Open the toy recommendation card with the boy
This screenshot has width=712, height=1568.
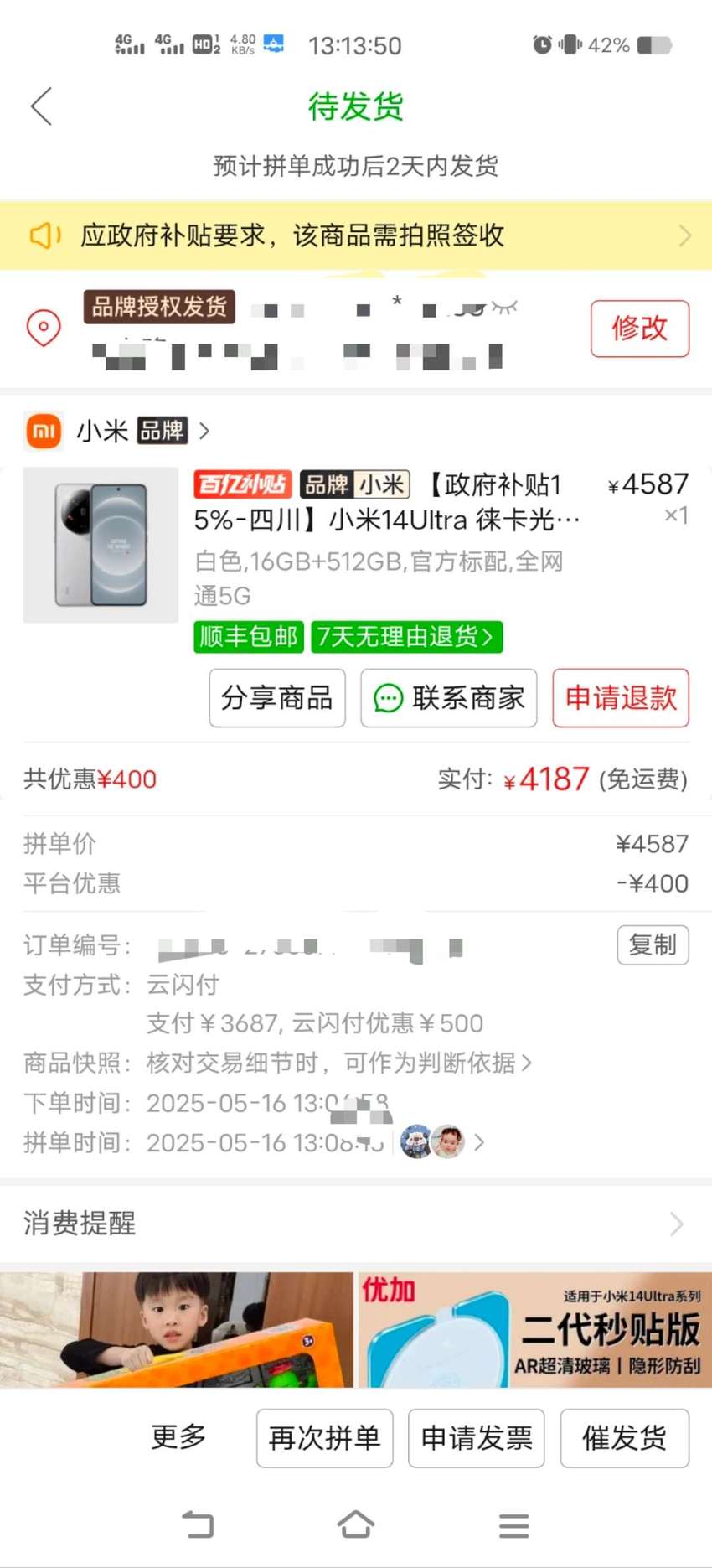tap(177, 1330)
